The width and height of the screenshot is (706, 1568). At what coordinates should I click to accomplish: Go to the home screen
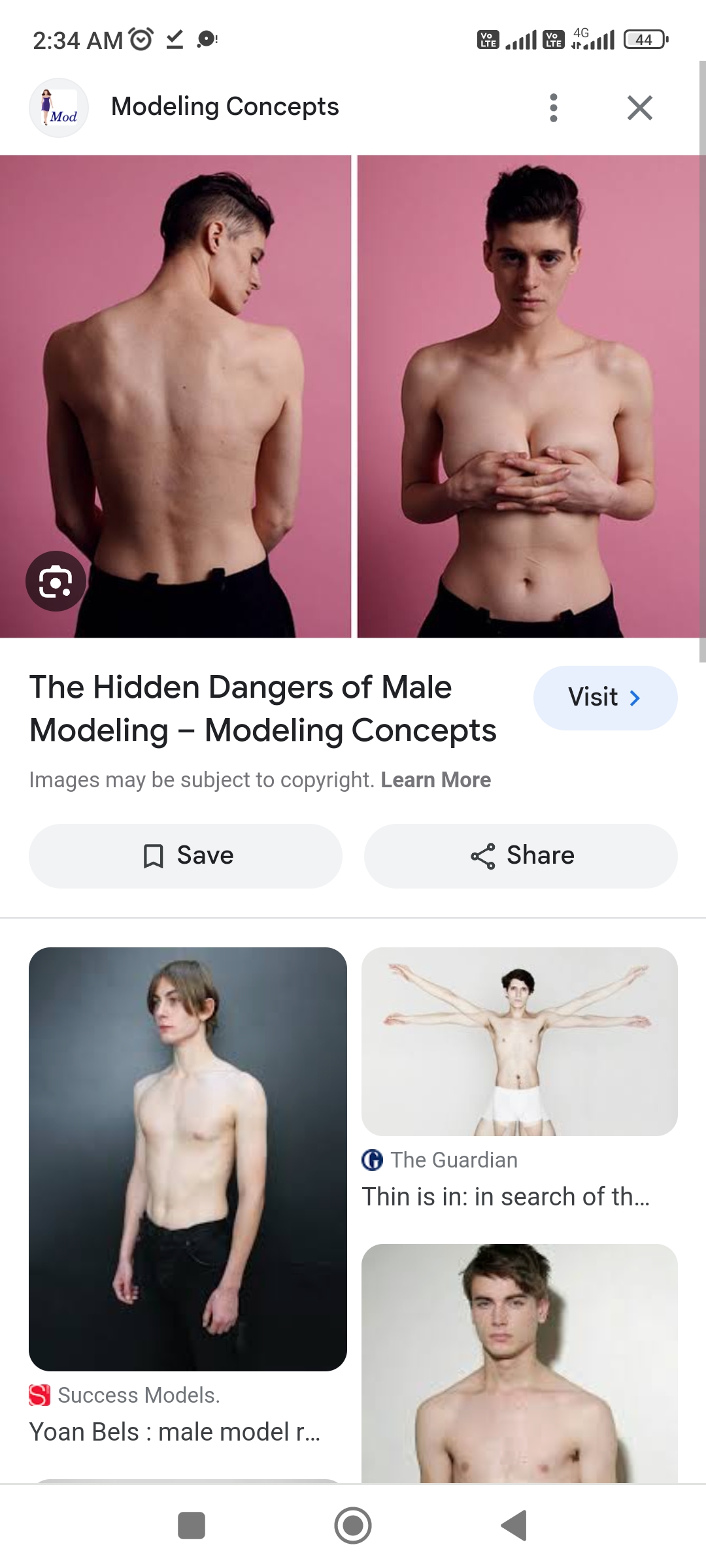coord(353,1526)
